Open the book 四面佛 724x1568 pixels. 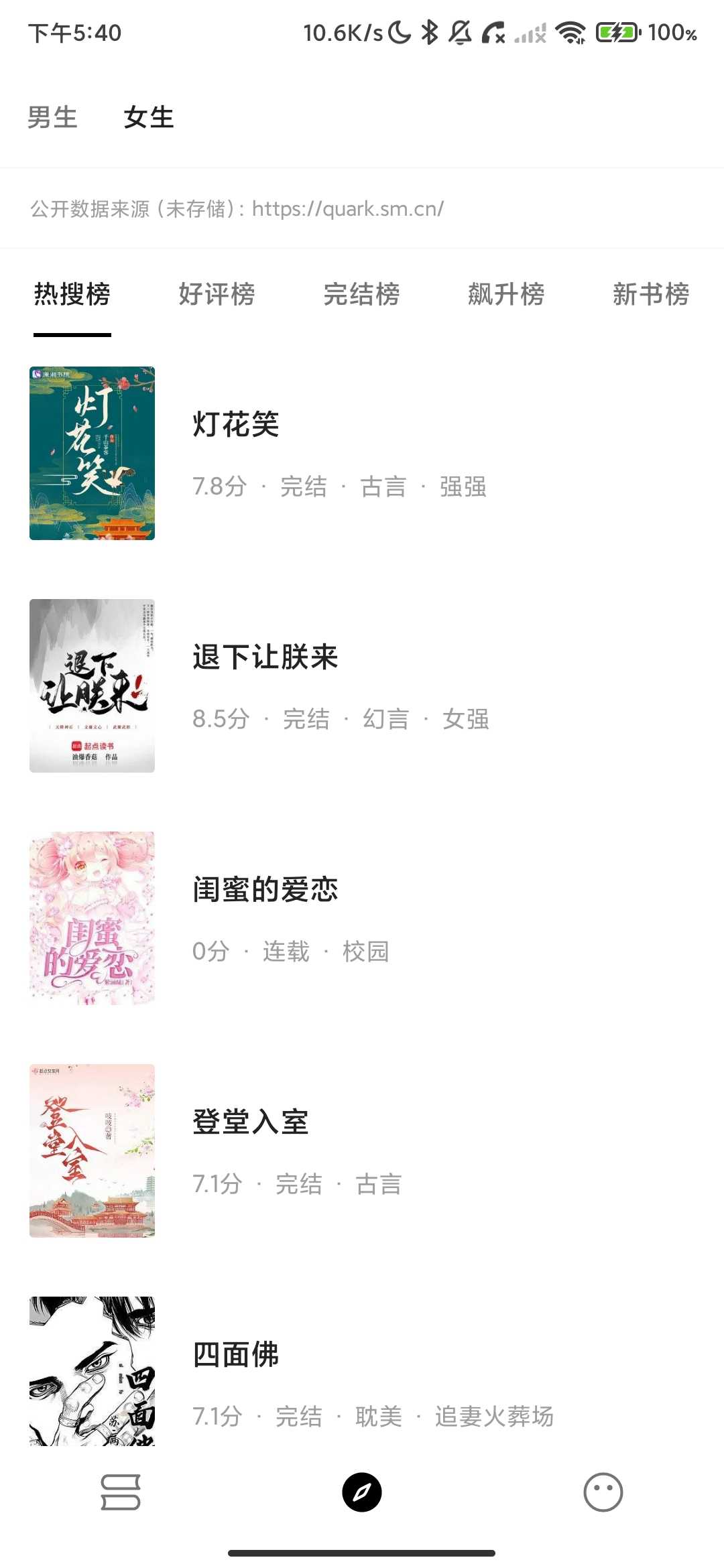coord(362,1371)
